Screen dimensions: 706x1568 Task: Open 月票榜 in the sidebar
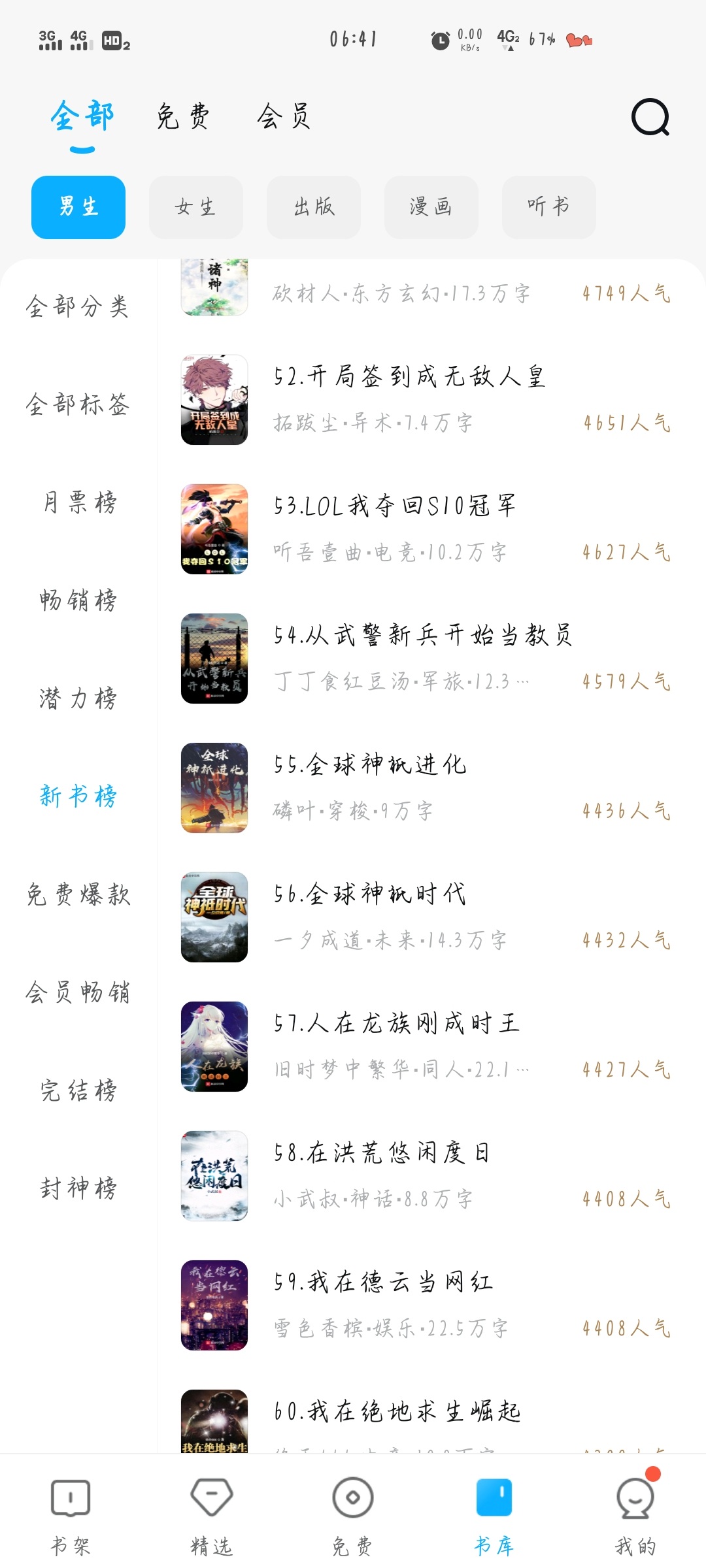coord(78,502)
